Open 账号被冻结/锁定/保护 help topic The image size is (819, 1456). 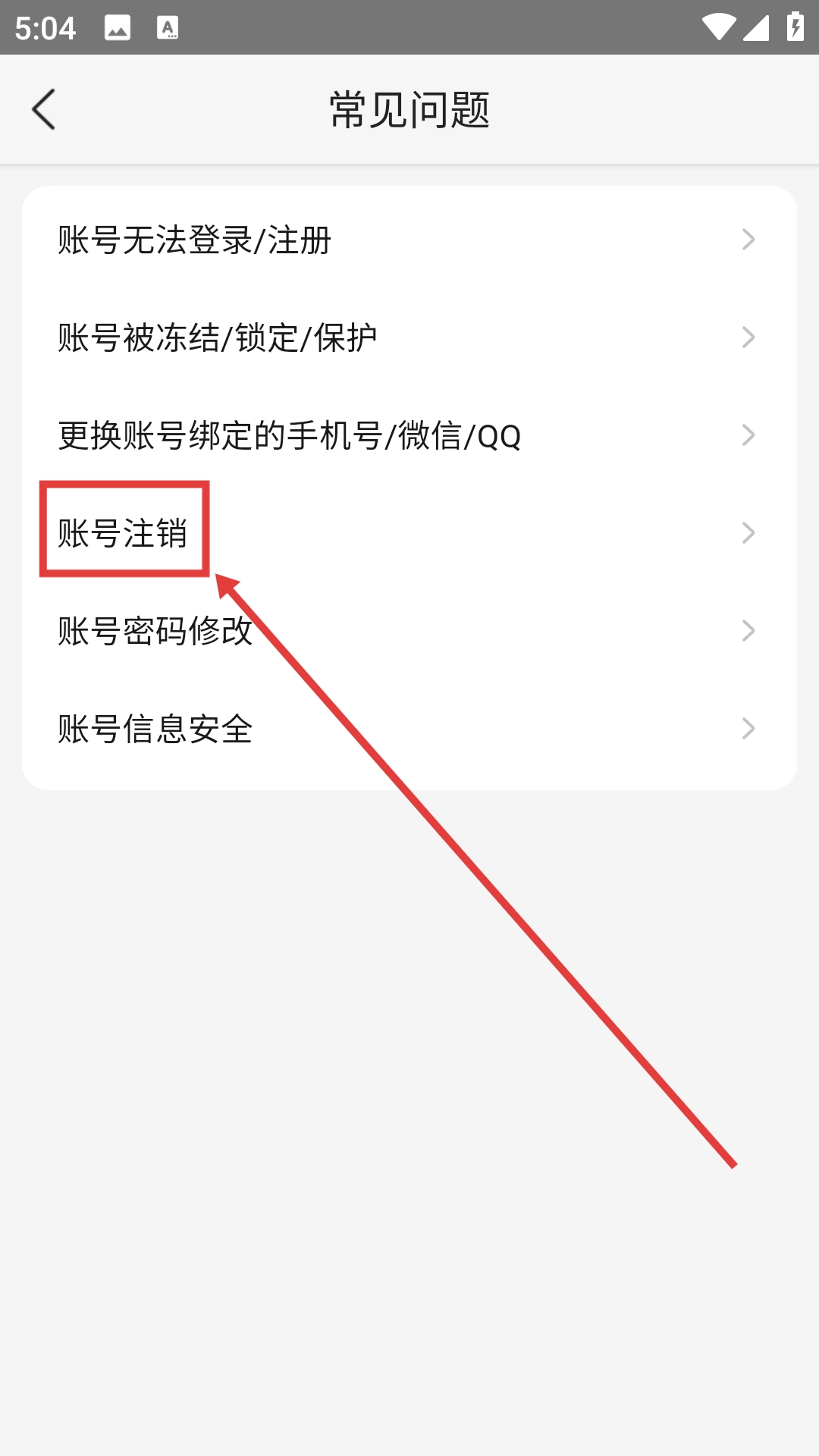(x=409, y=337)
